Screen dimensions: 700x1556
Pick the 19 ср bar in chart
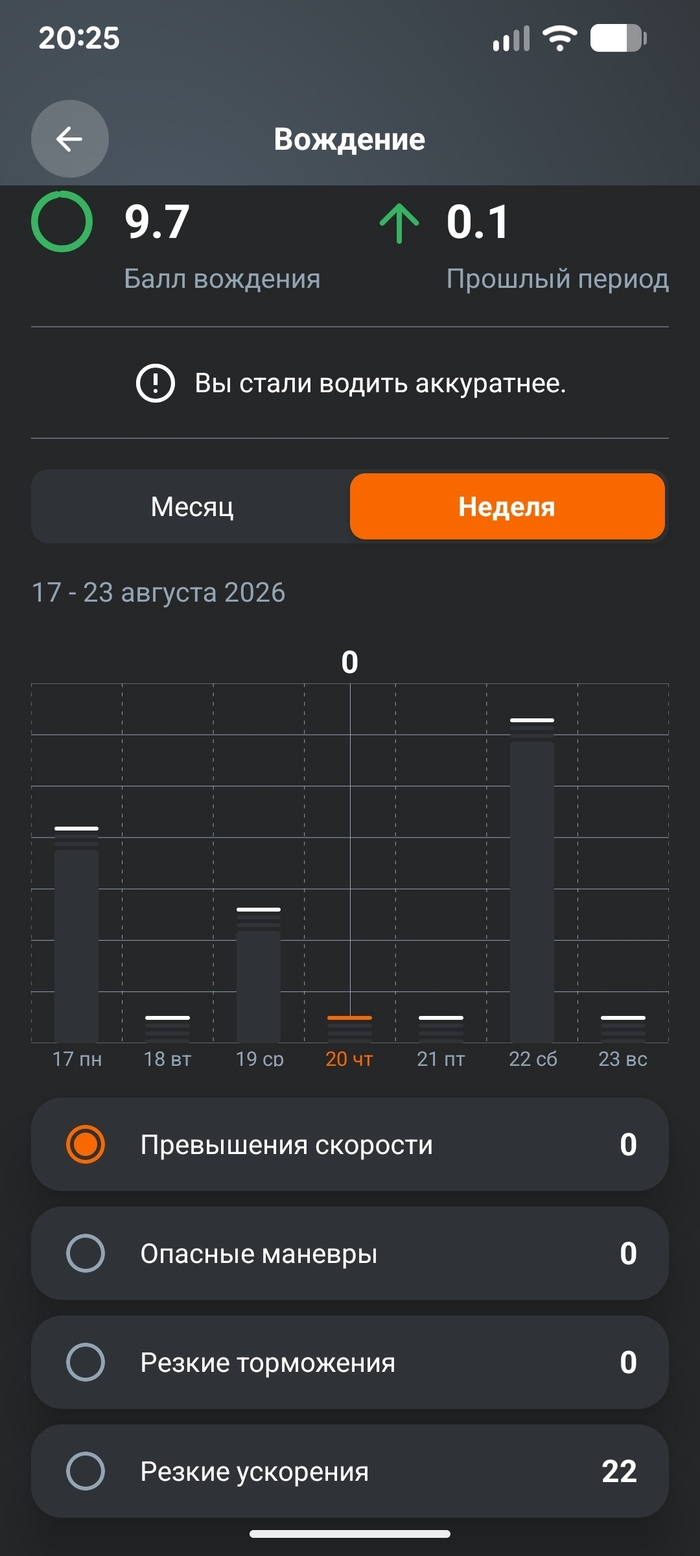[259, 976]
